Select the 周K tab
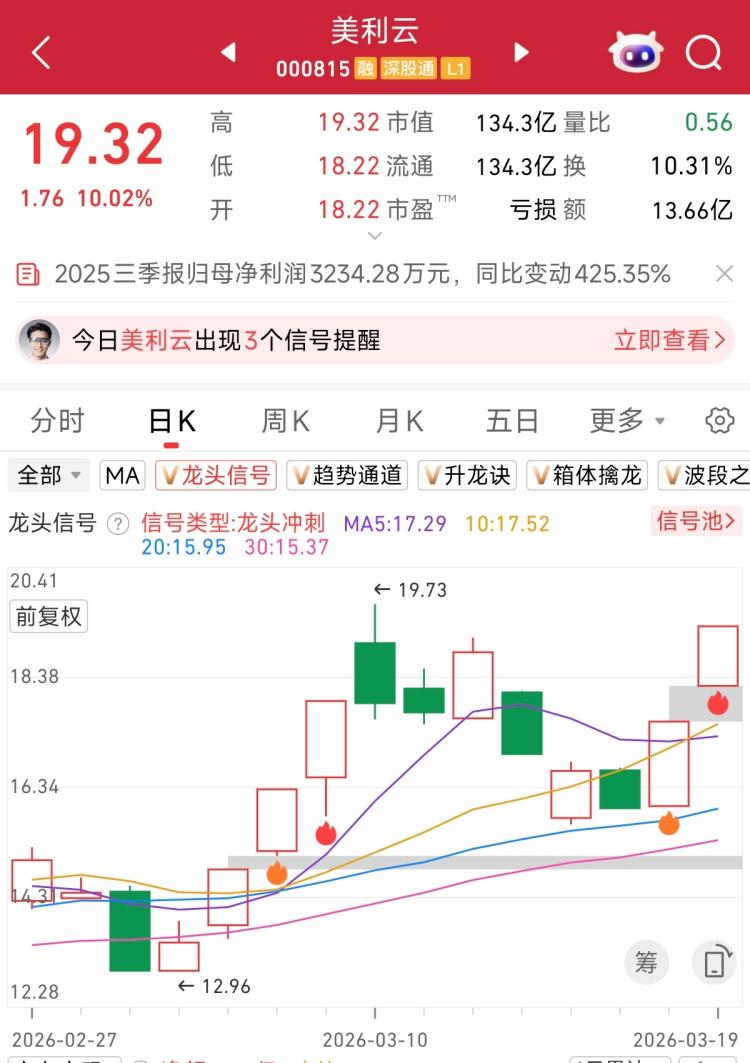This screenshot has width=750, height=1063. point(285,421)
